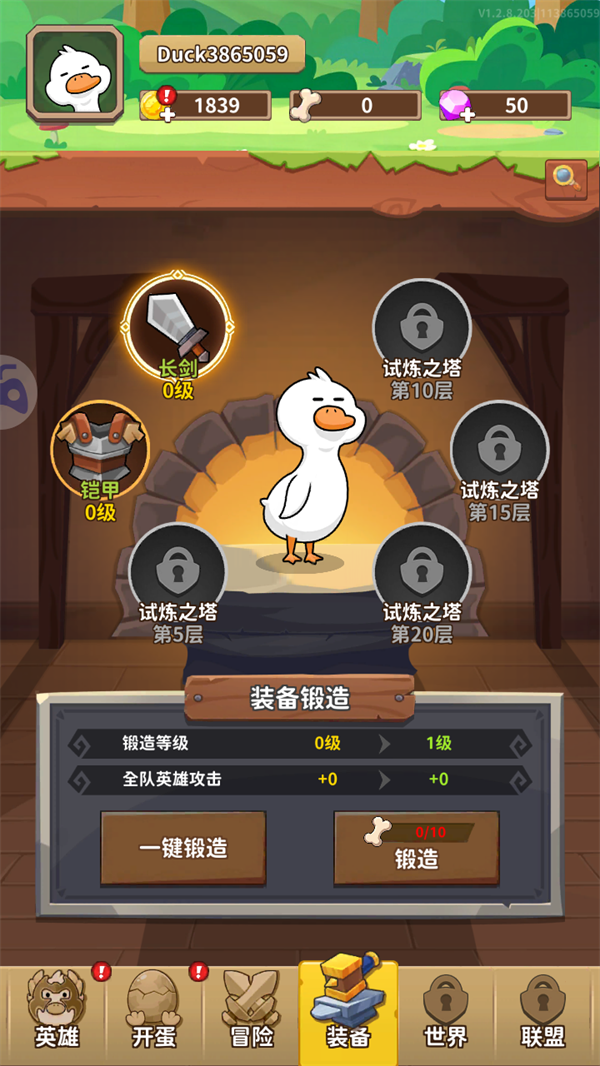Open the locked 联盟 tab

coord(543,1011)
